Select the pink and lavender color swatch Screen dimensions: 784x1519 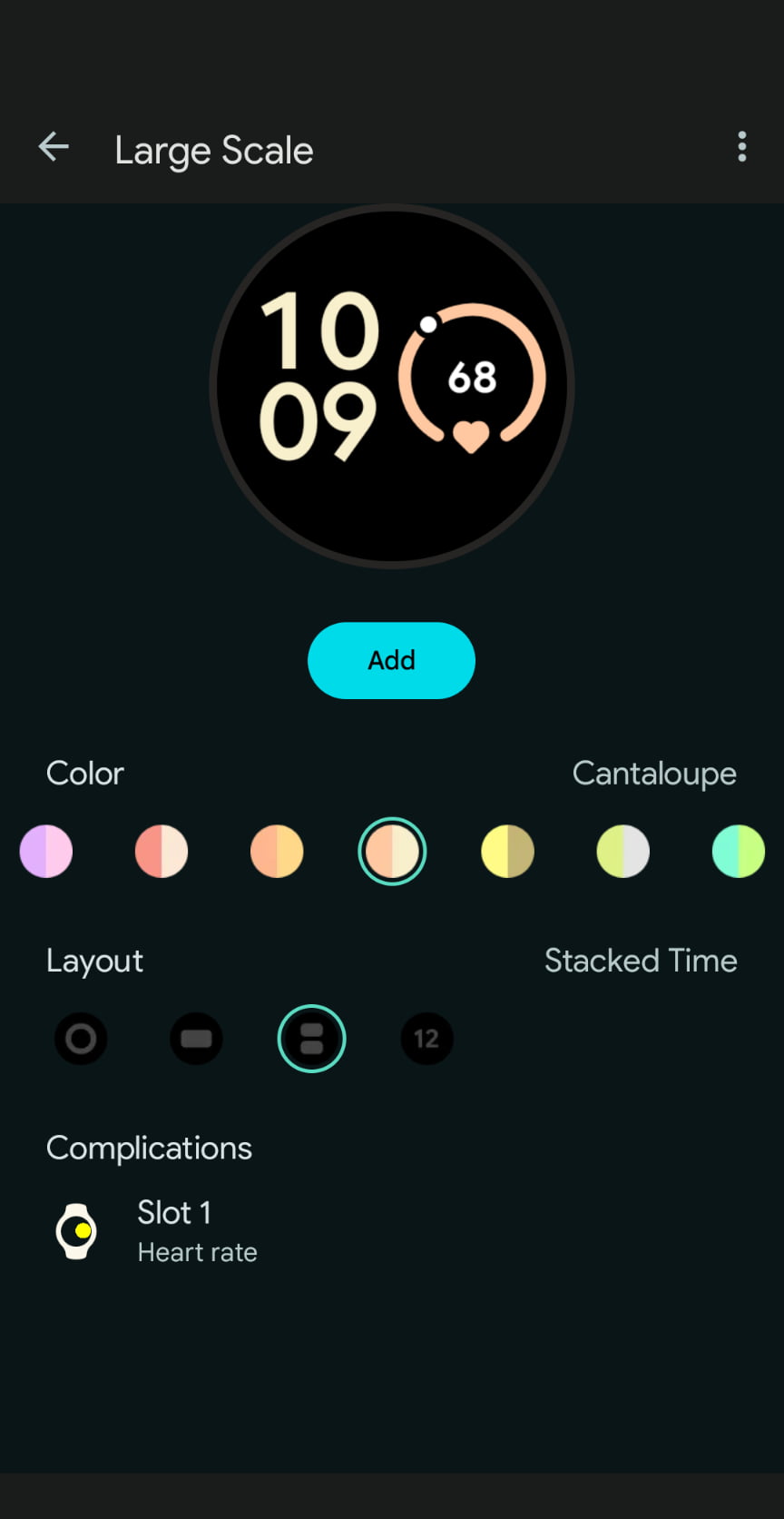click(x=46, y=851)
